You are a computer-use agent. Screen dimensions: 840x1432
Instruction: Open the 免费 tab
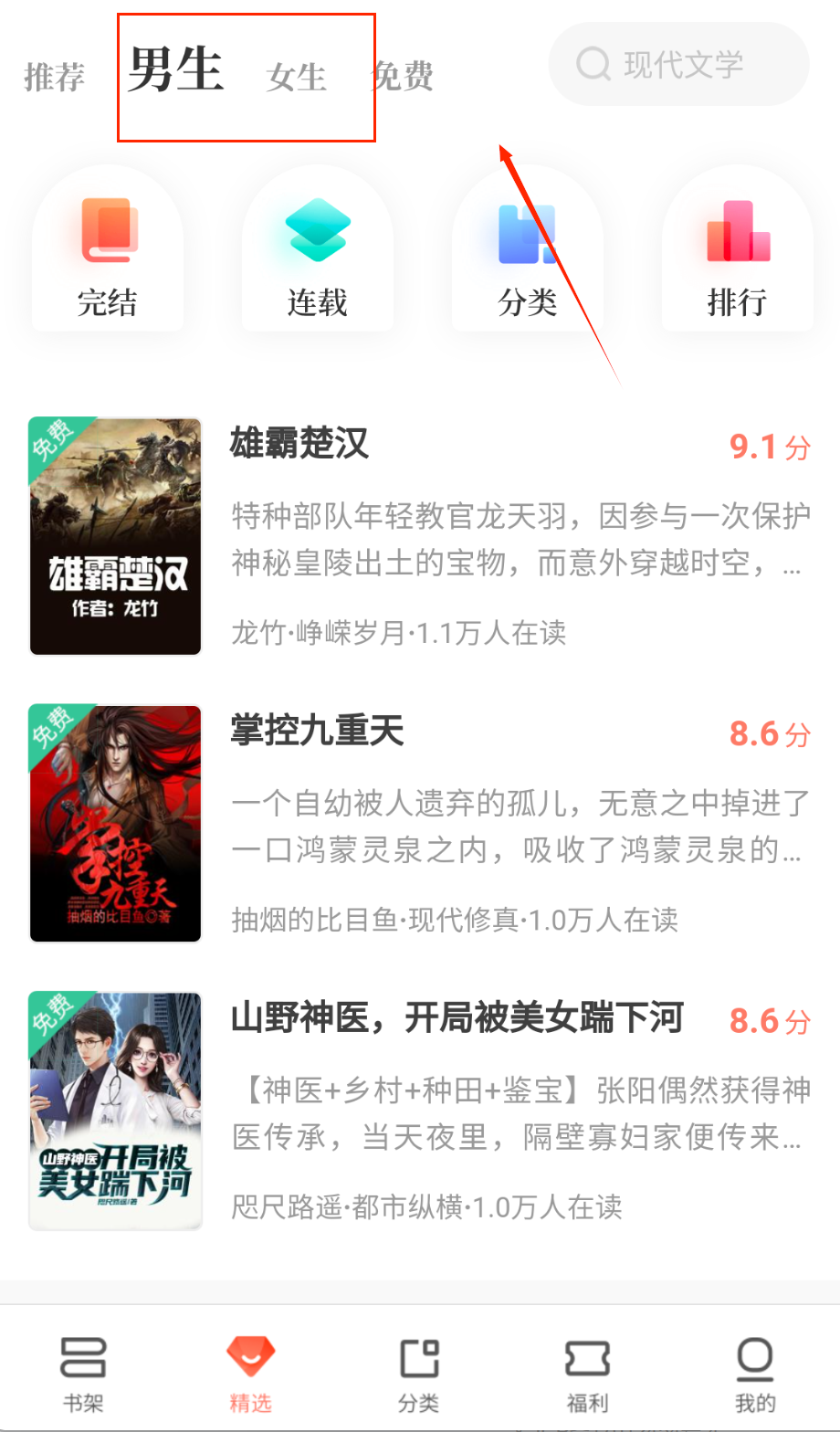pyautogui.click(x=402, y=77)
